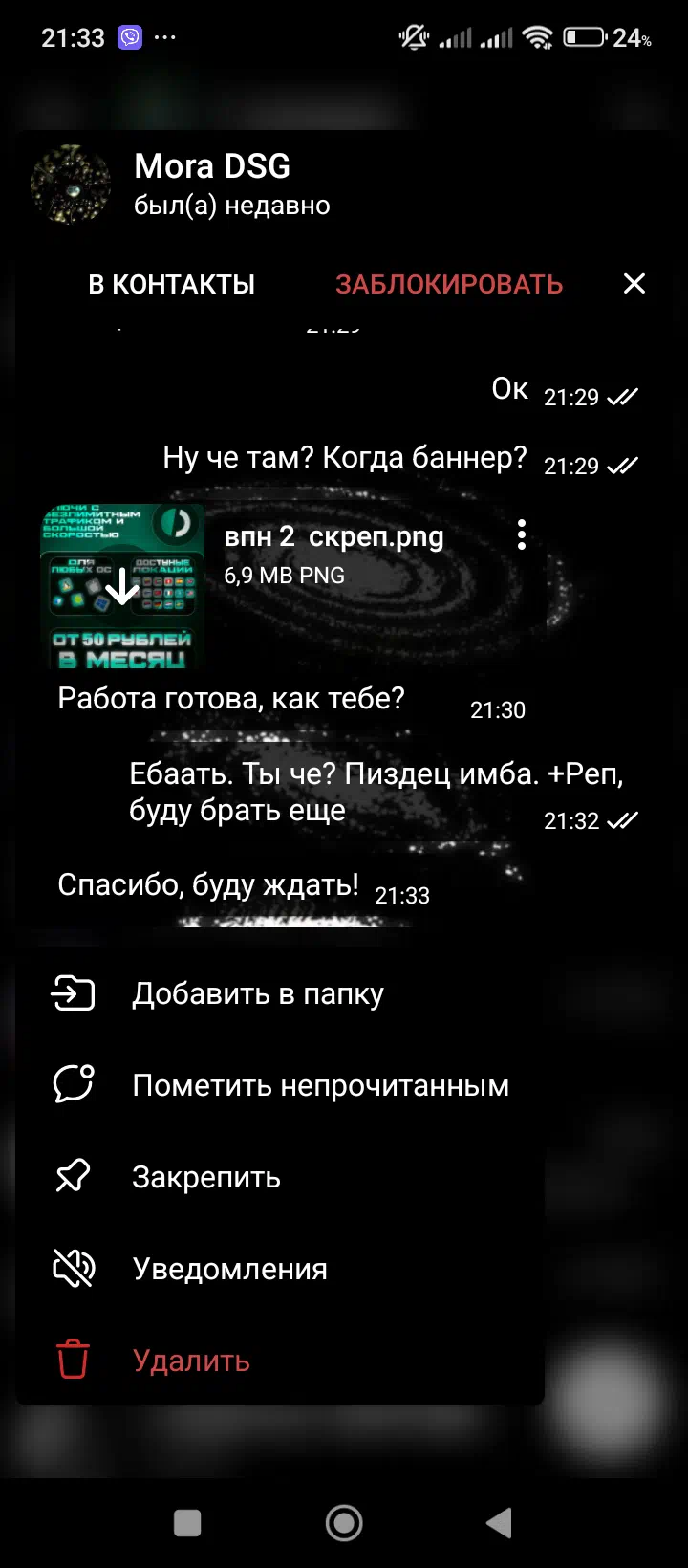Dismiss the add-to-contacts bar
The width and height of the screenshot is (688, 1568).
(x=634, y=284)
